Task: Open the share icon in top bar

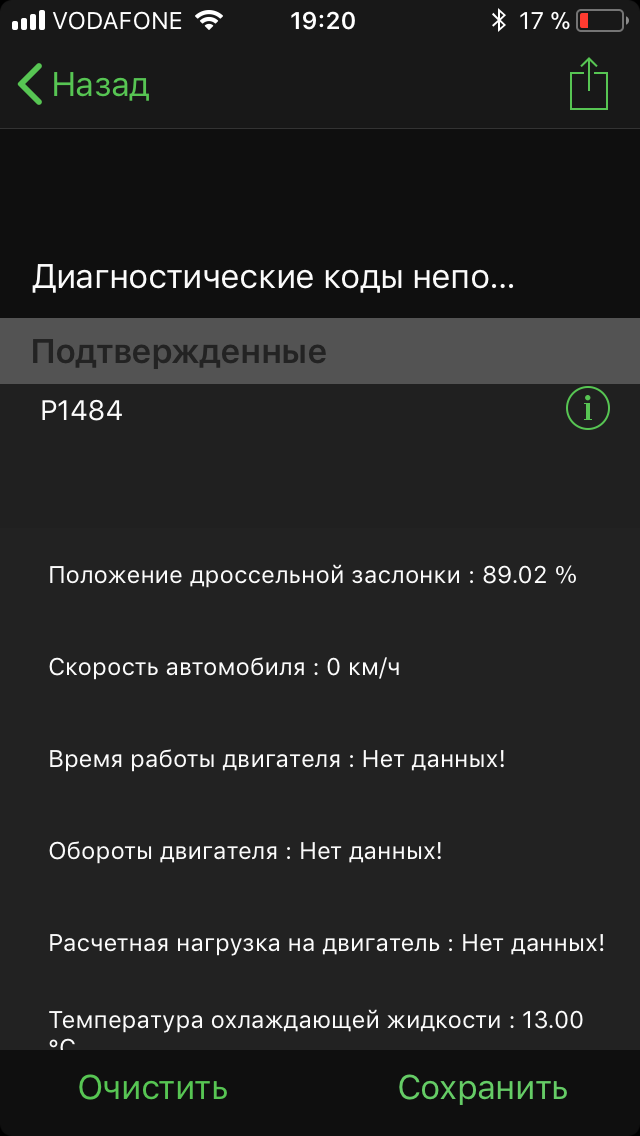Action: tap(589, 83)
